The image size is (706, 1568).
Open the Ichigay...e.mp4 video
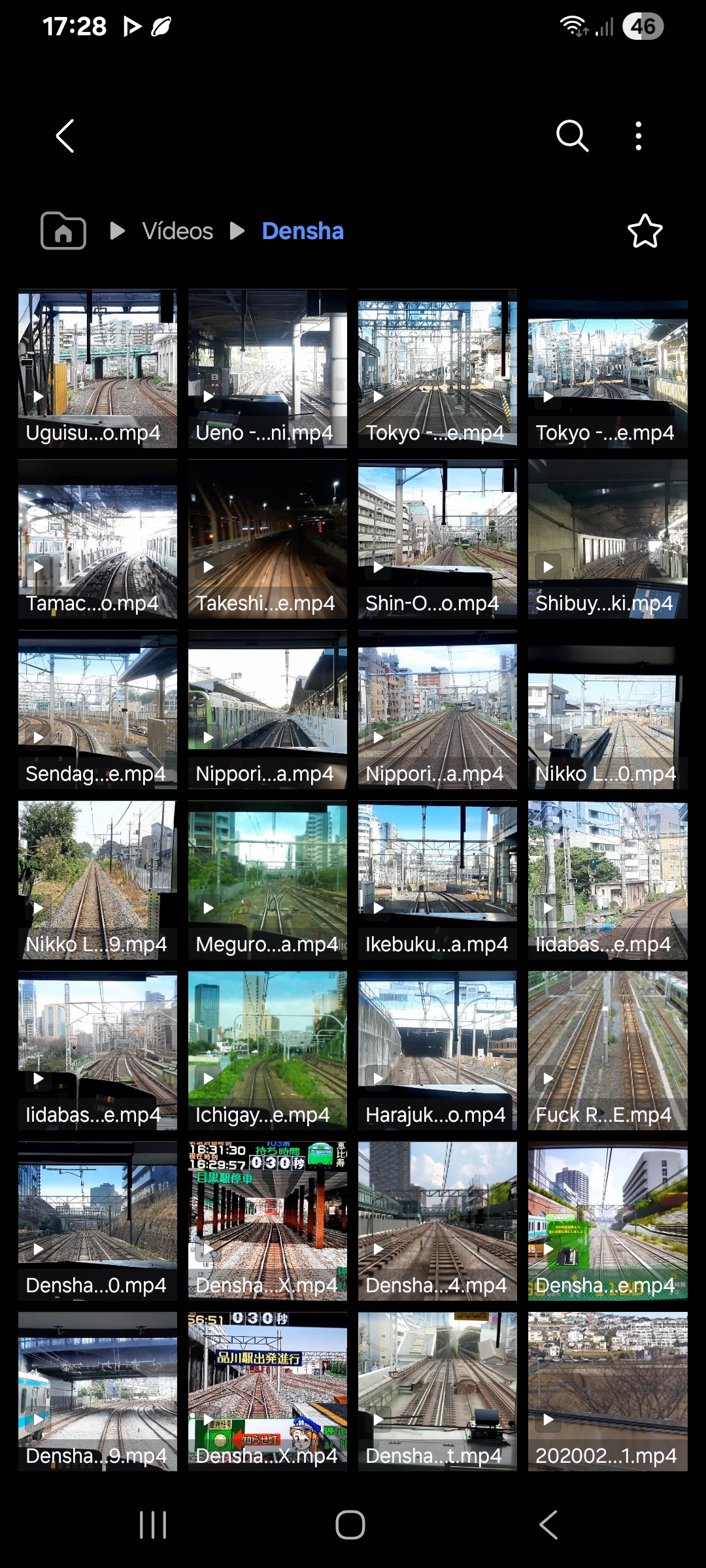tap(267, 1051)
